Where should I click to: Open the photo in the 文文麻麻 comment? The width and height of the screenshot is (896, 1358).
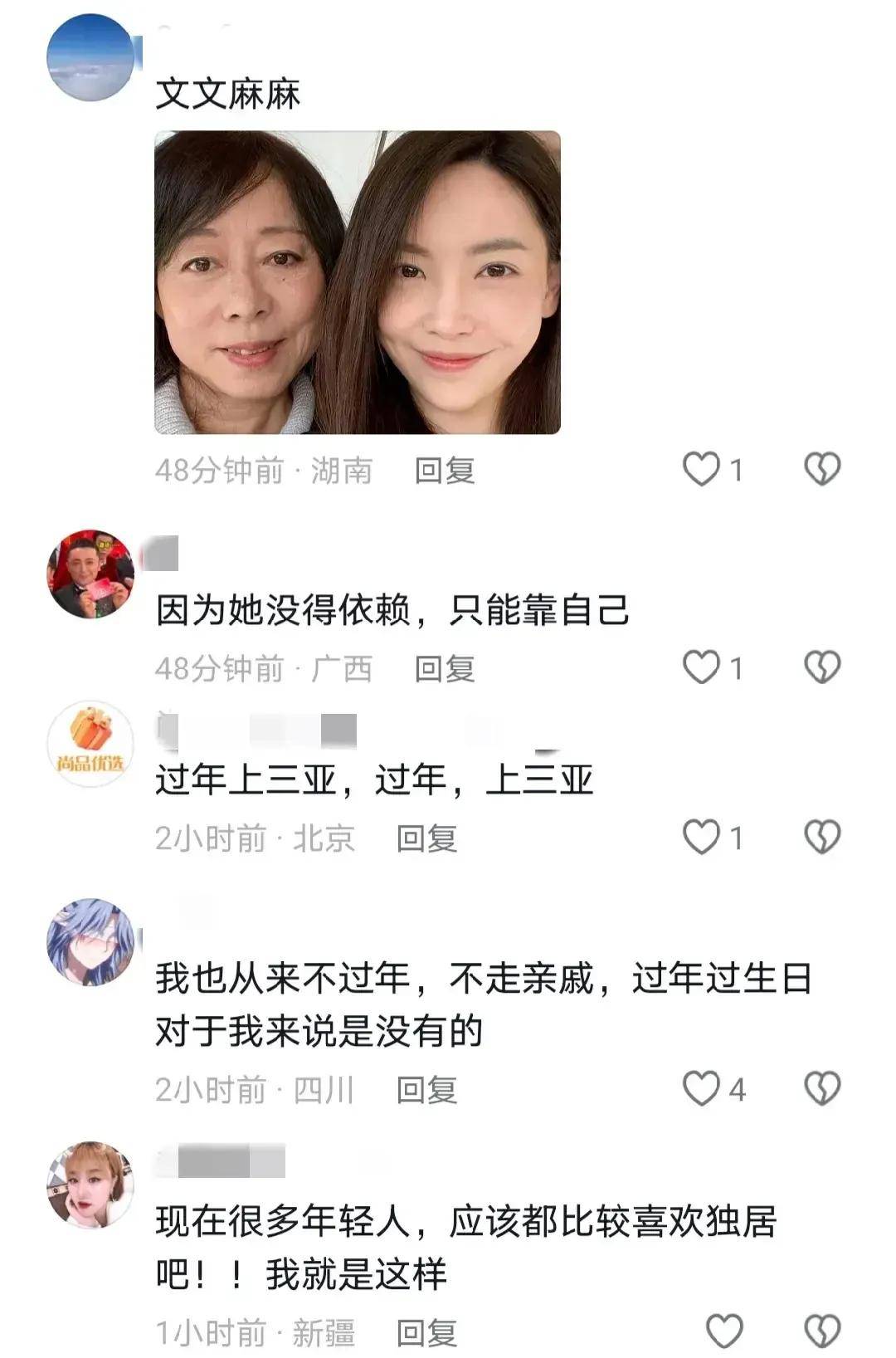click(x=358, y=282)
